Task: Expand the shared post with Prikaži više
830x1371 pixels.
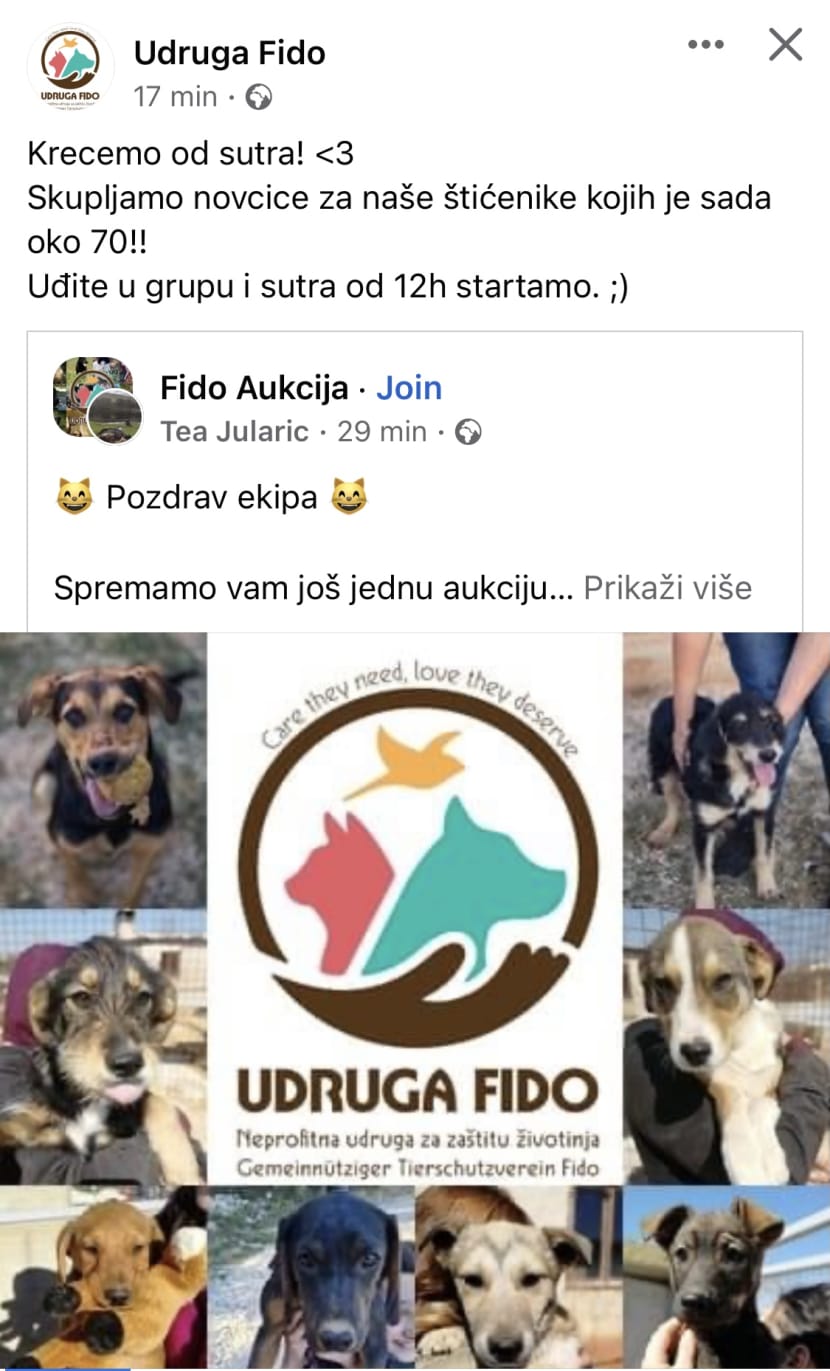Action: (667, 588)
